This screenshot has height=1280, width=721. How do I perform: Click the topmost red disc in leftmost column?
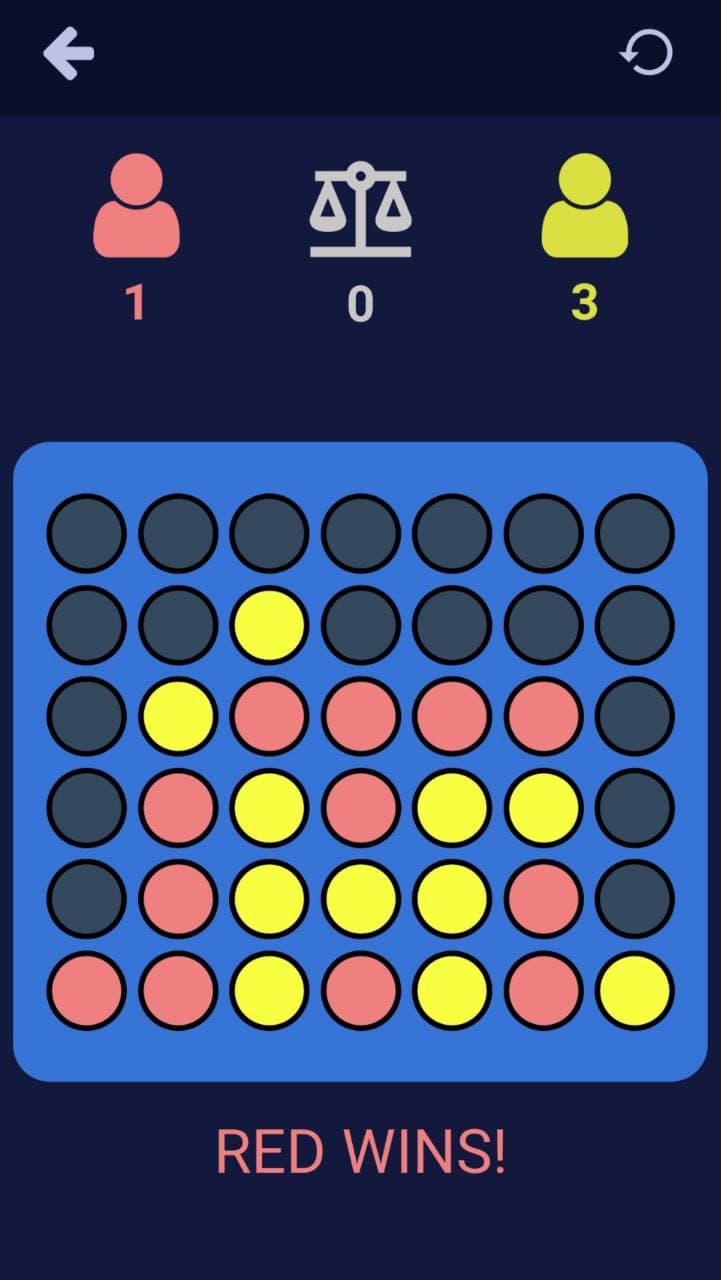click(85, 988)
